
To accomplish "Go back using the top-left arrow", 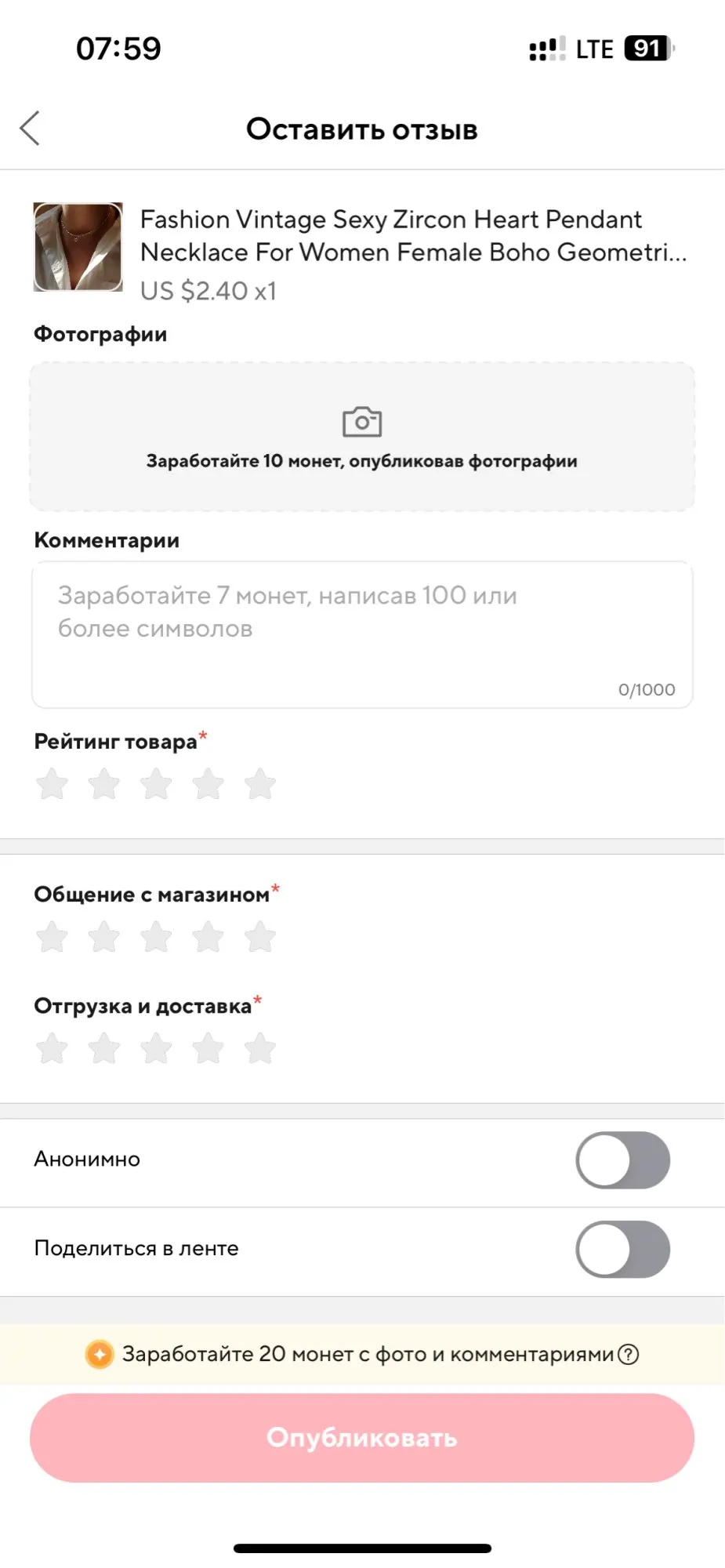I will pos(30,129).
